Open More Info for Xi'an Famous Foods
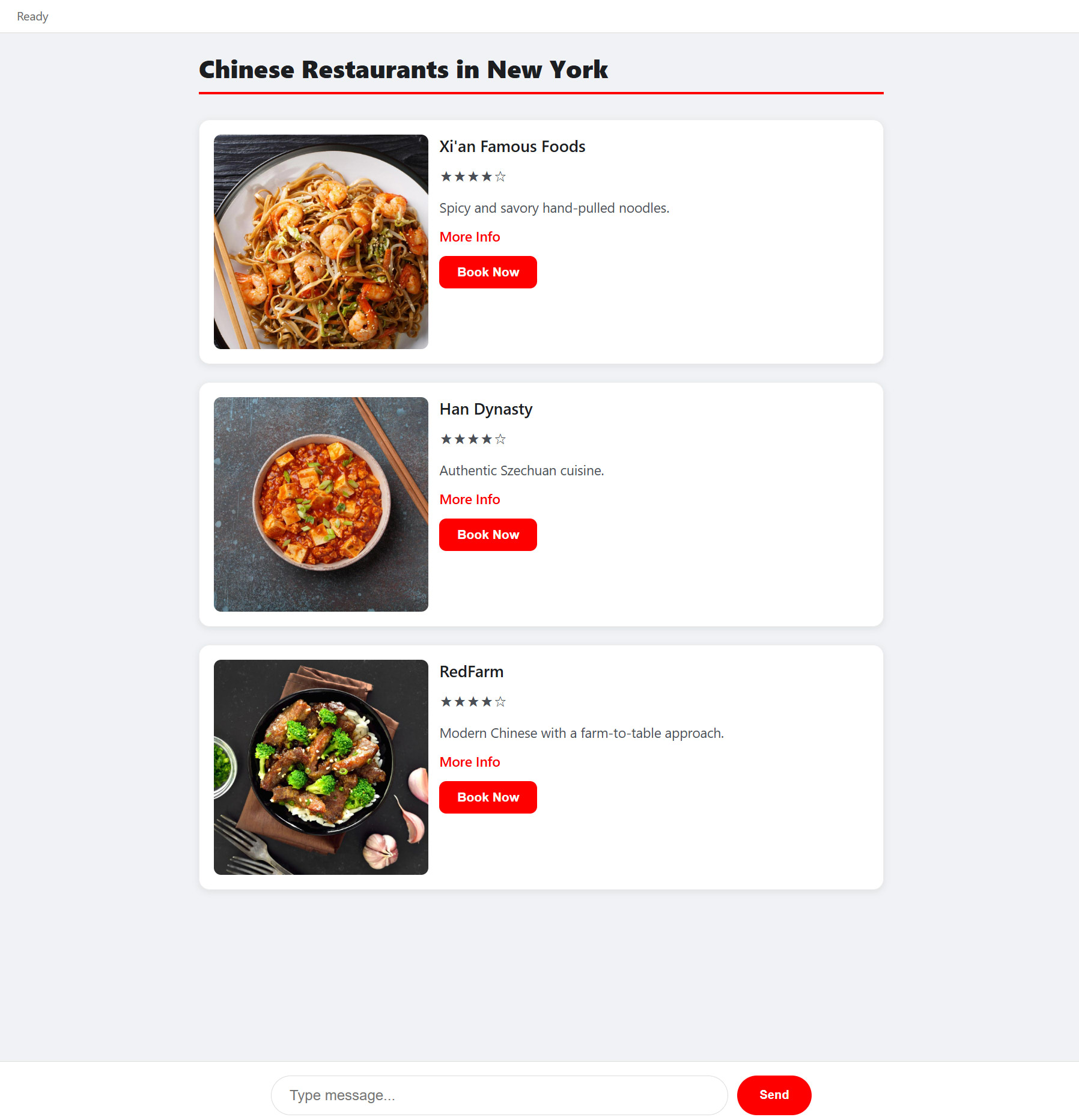The height and width of the screenshot is (1120, 1079). point(469,237)
